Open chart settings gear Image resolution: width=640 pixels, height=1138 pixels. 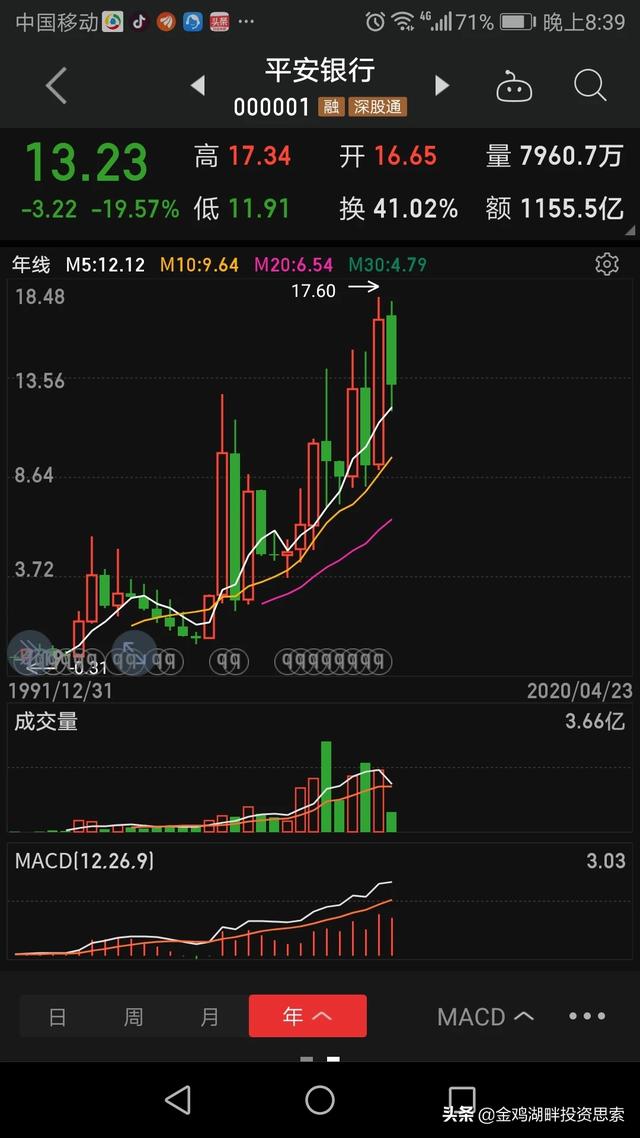coord(607,264)
